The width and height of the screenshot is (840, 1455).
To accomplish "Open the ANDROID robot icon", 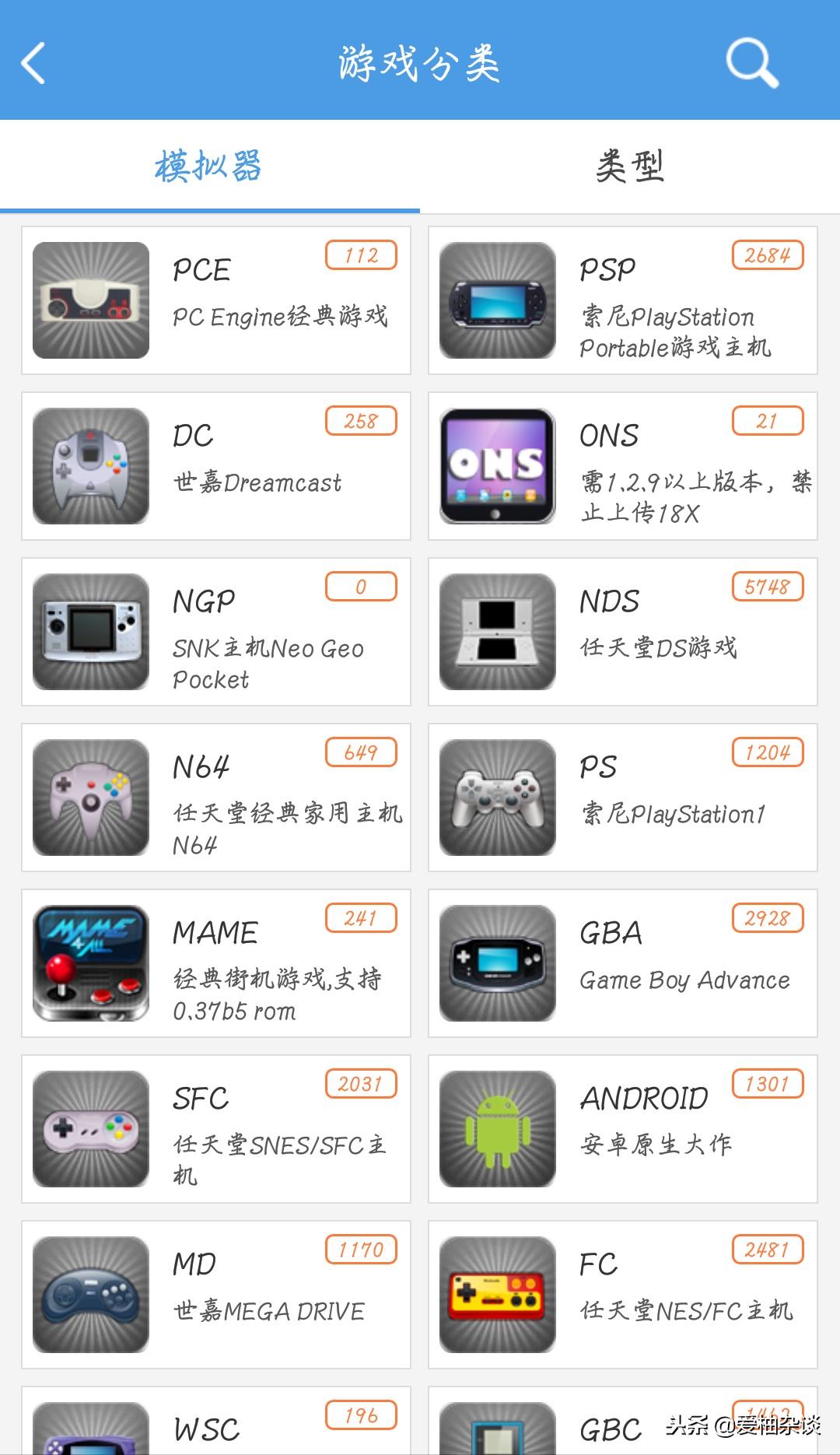I will [497, 1129].
